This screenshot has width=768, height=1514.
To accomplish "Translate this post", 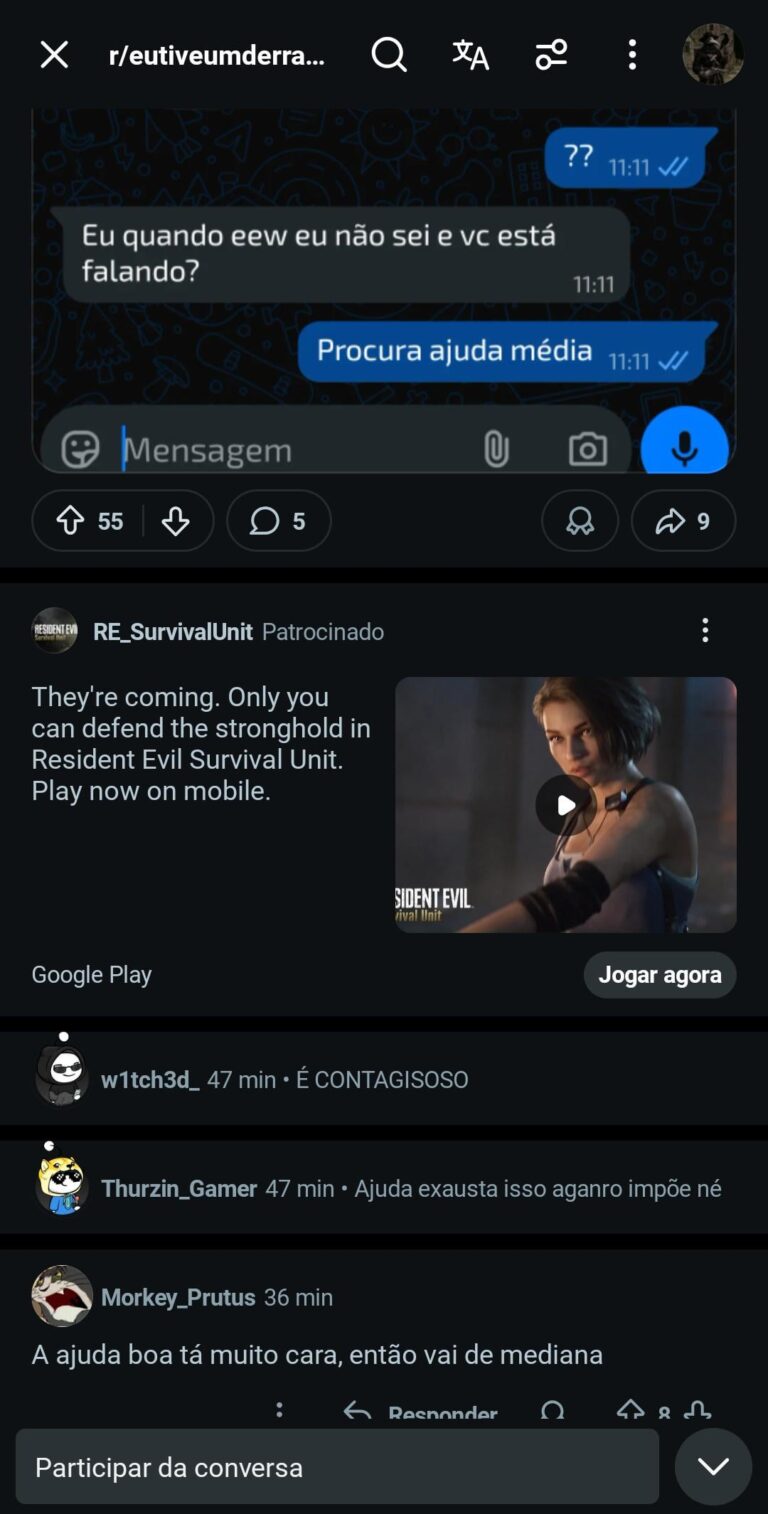I will click(x=470, y=55).
